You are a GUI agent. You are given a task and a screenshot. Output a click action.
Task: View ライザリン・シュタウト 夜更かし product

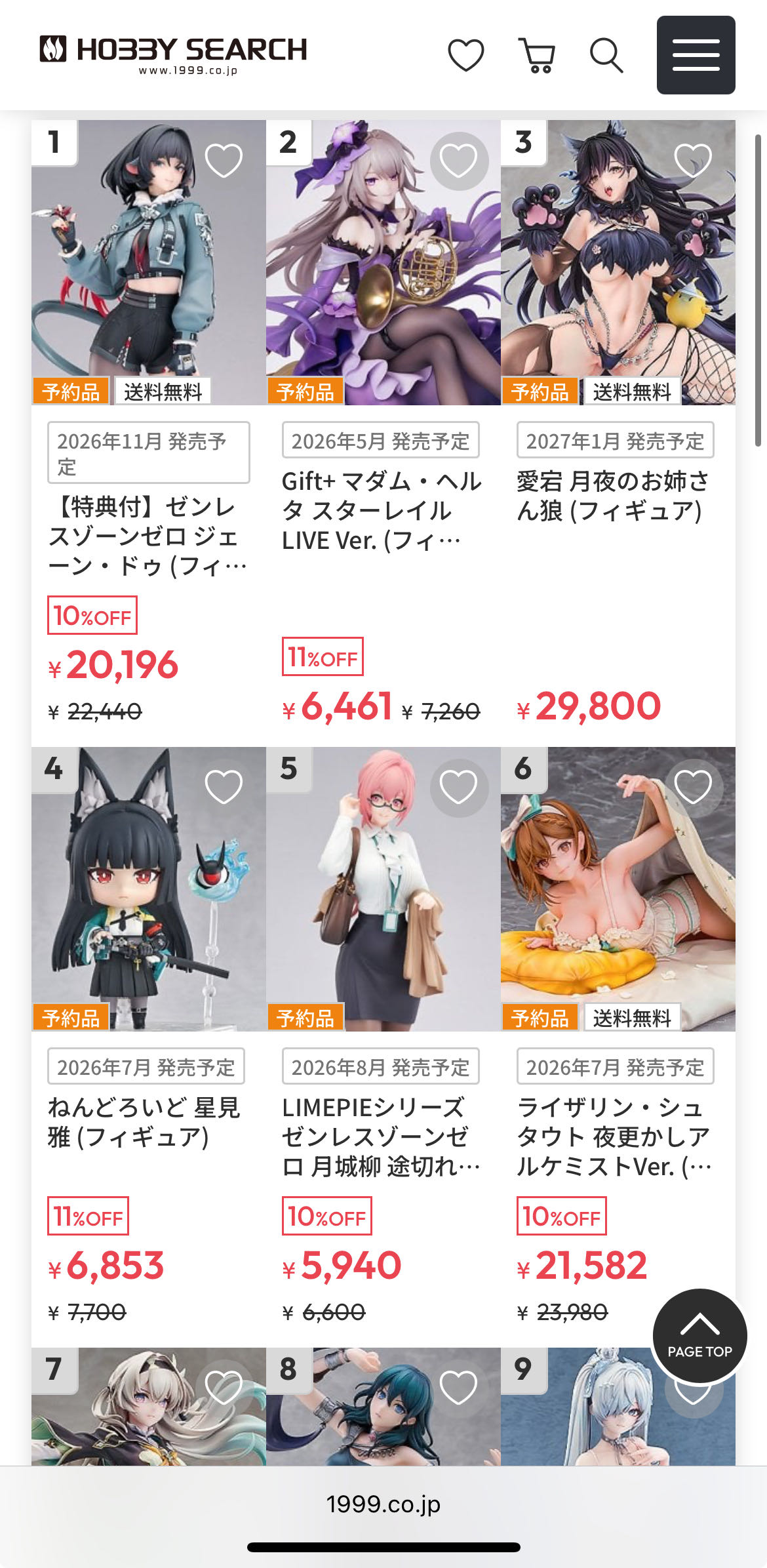[x=614, y=1136]
